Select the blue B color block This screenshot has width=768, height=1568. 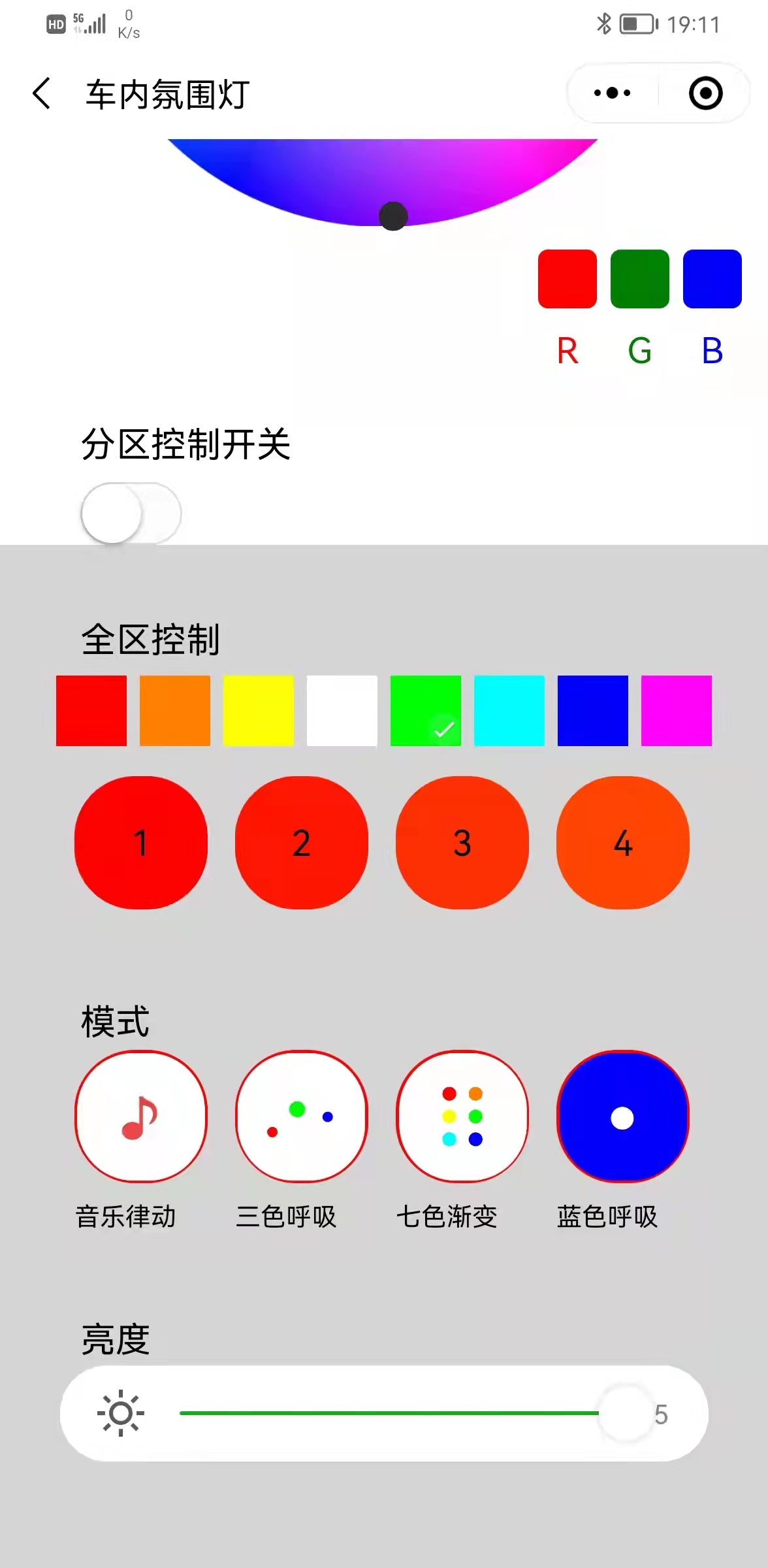click(x=712, y=279)
